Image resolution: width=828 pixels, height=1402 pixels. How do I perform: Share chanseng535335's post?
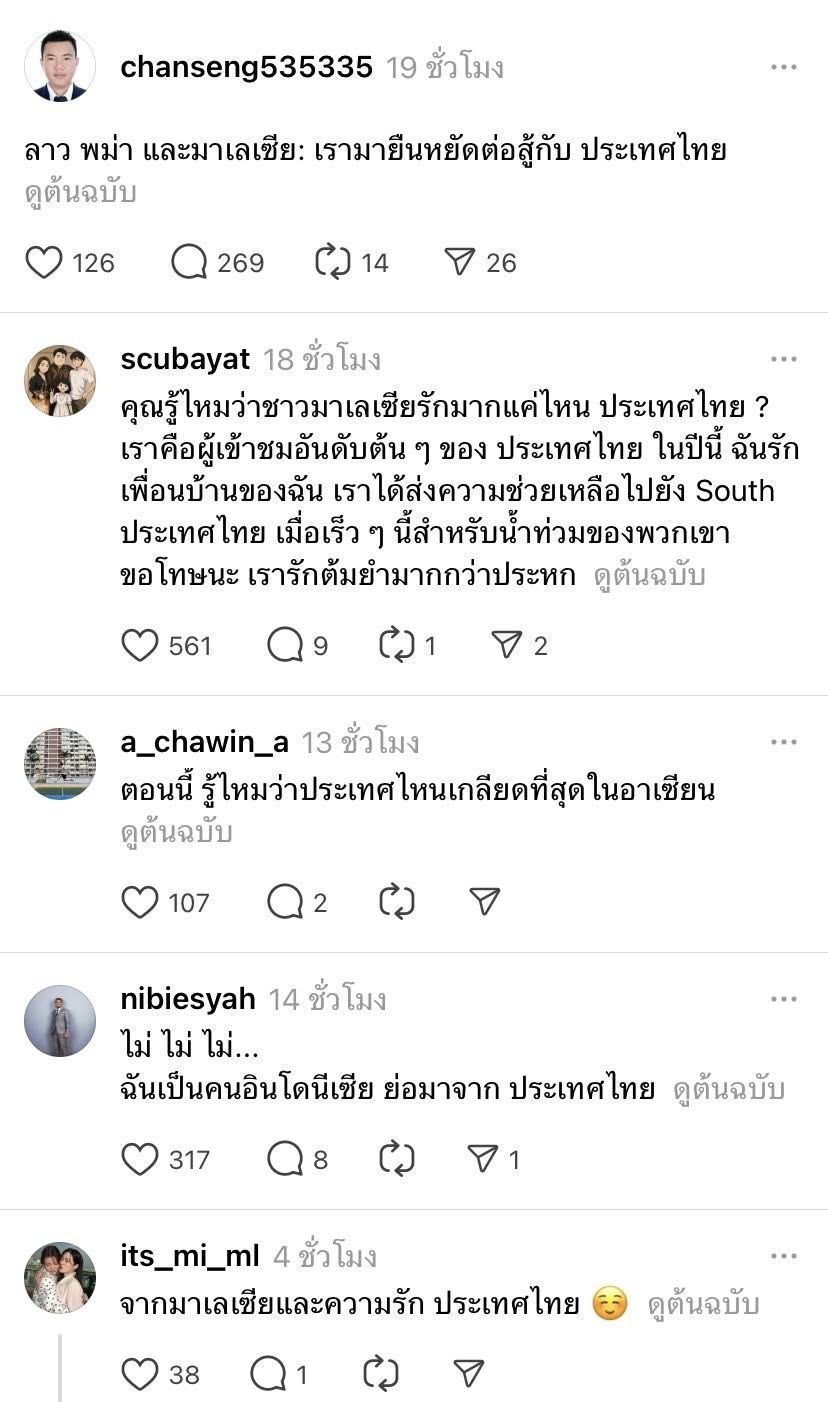459,262
